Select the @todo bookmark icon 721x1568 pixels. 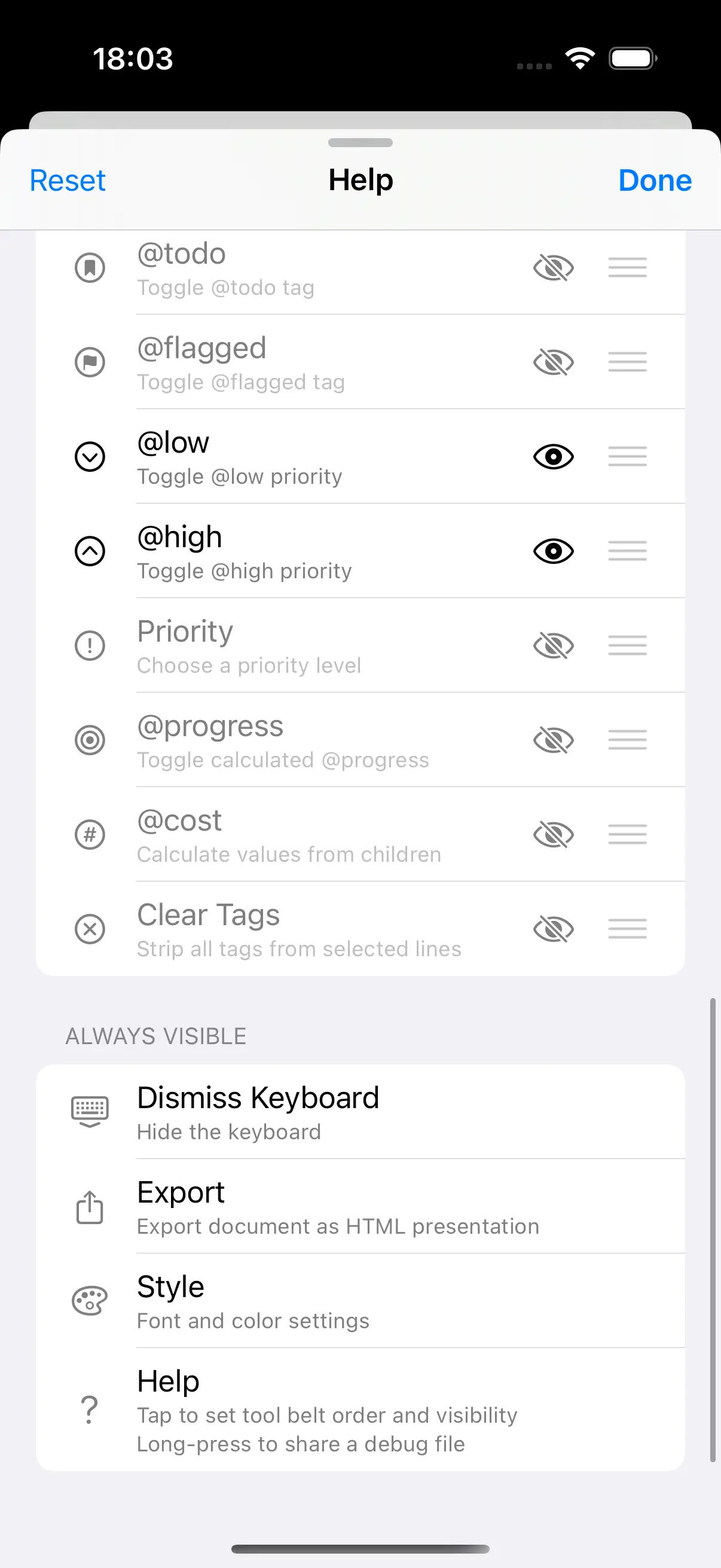coord(90,267)
